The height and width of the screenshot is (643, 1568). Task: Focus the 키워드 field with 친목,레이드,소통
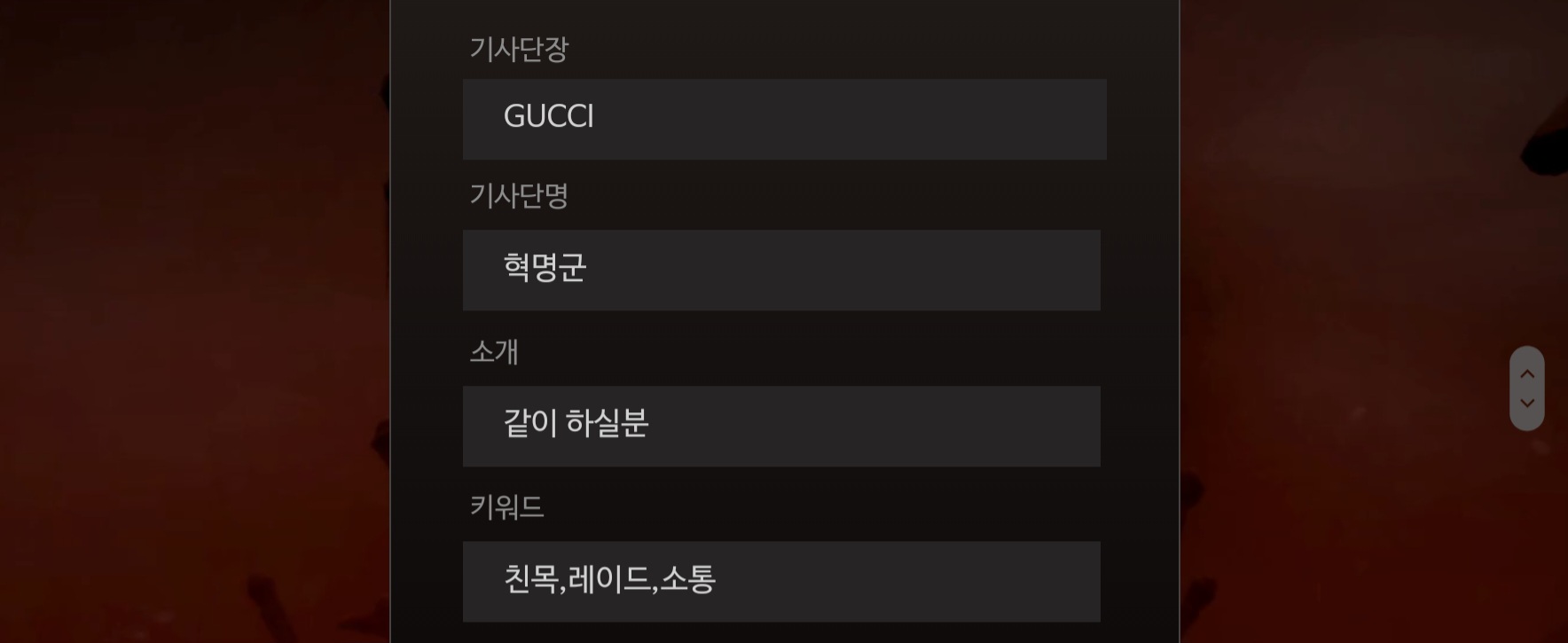[x=781, y=581]
